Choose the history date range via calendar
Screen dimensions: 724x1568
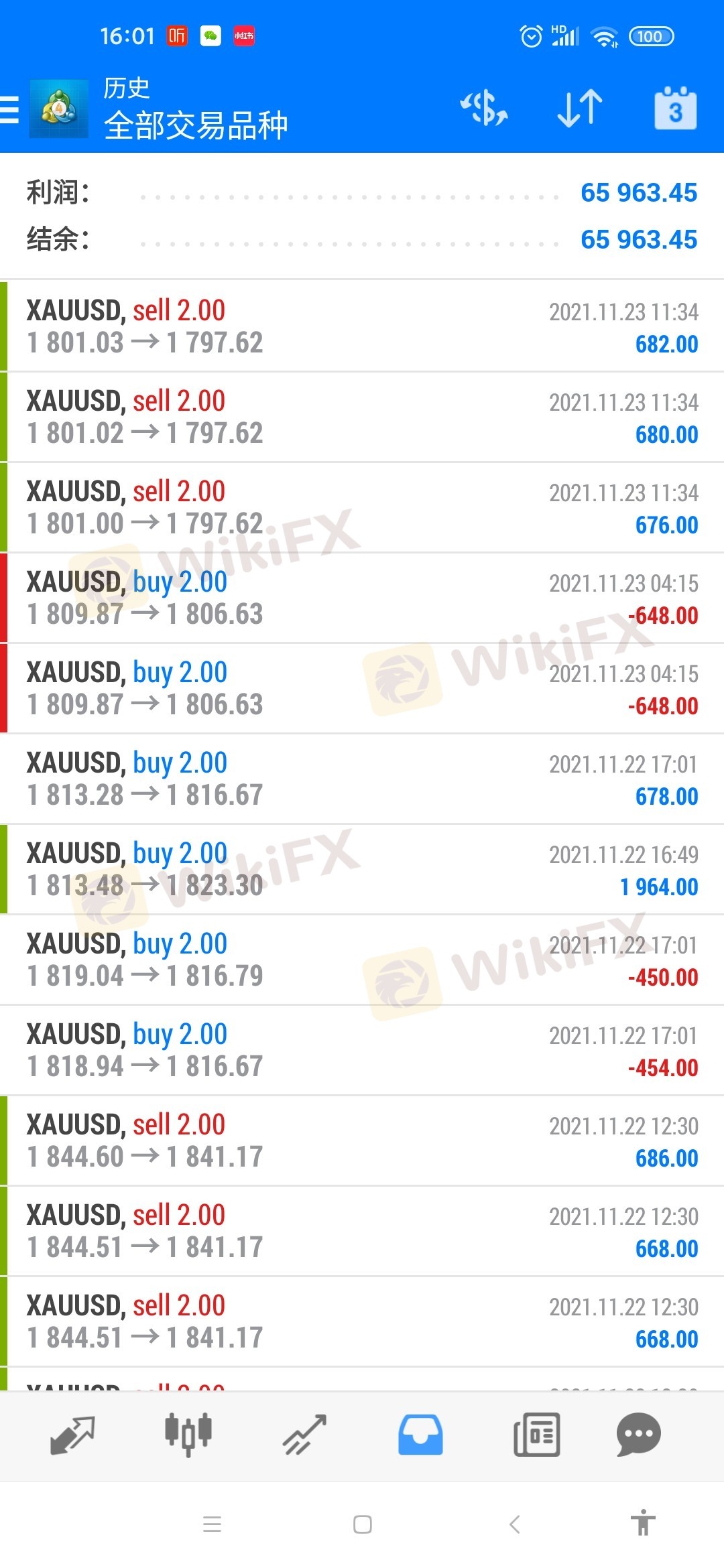click(x=675, y=108)
